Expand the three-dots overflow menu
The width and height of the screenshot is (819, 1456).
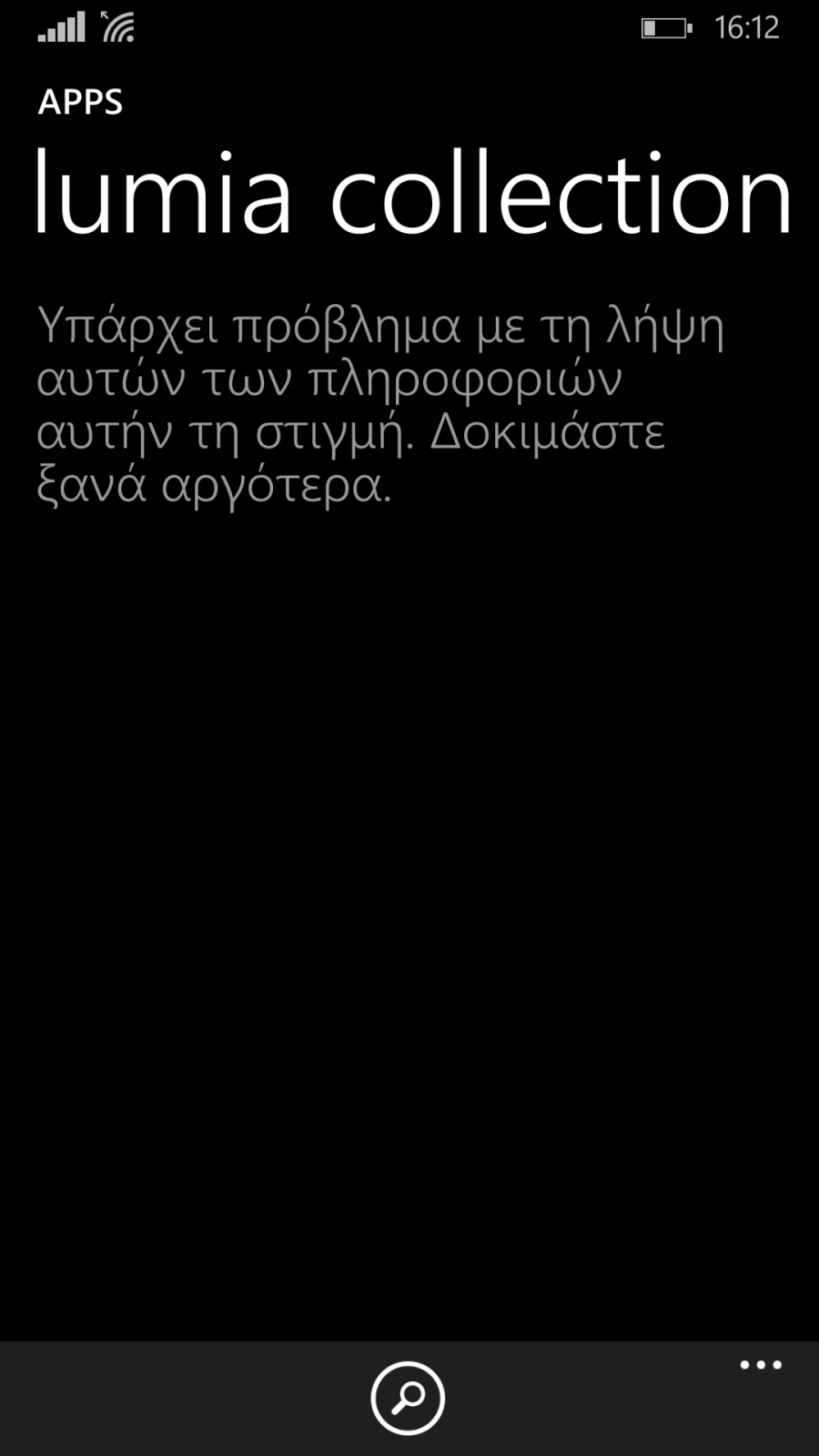click(761, 1365)
